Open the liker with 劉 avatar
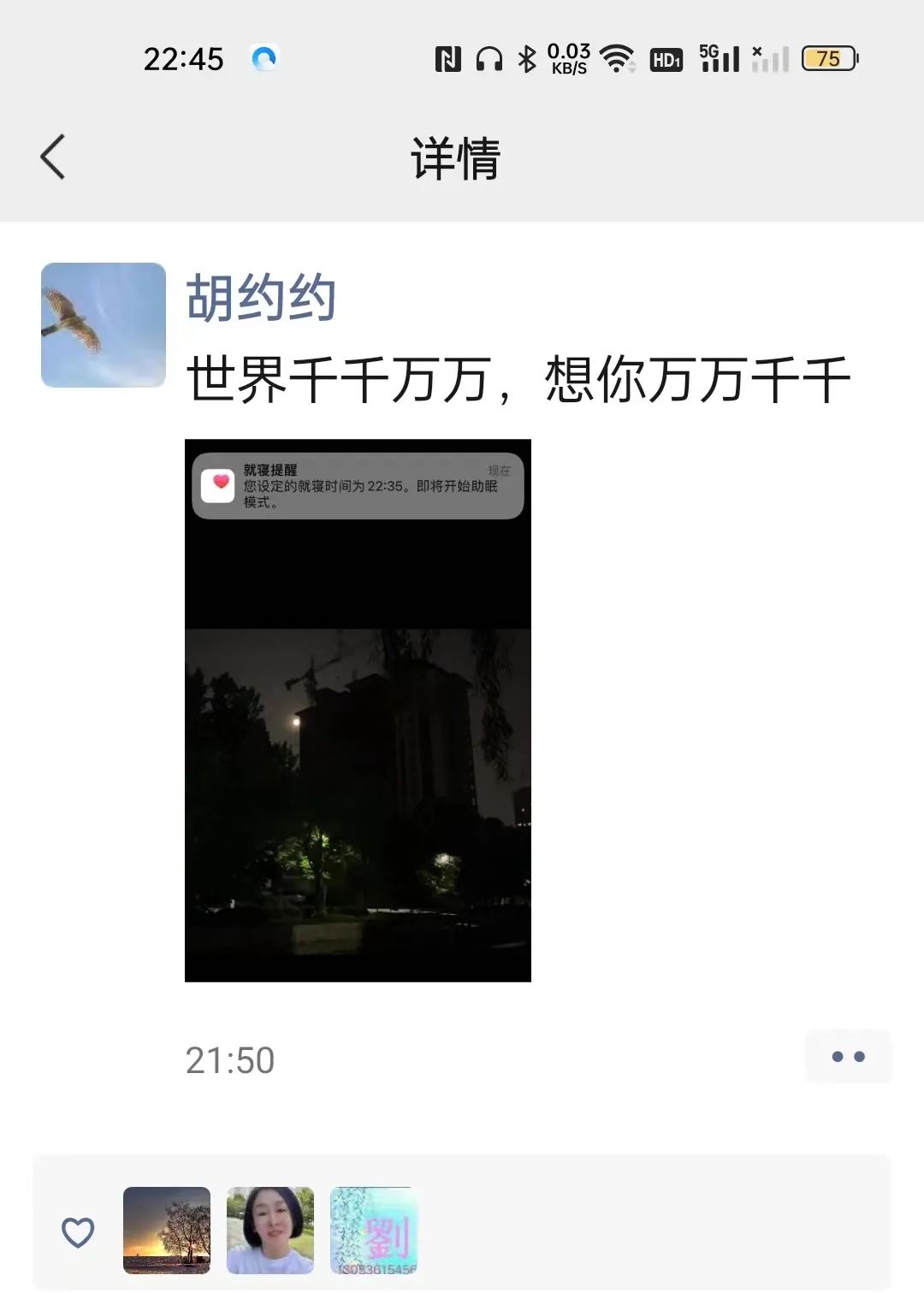This screenshot has height=1293, width=924. (374, 1231)
